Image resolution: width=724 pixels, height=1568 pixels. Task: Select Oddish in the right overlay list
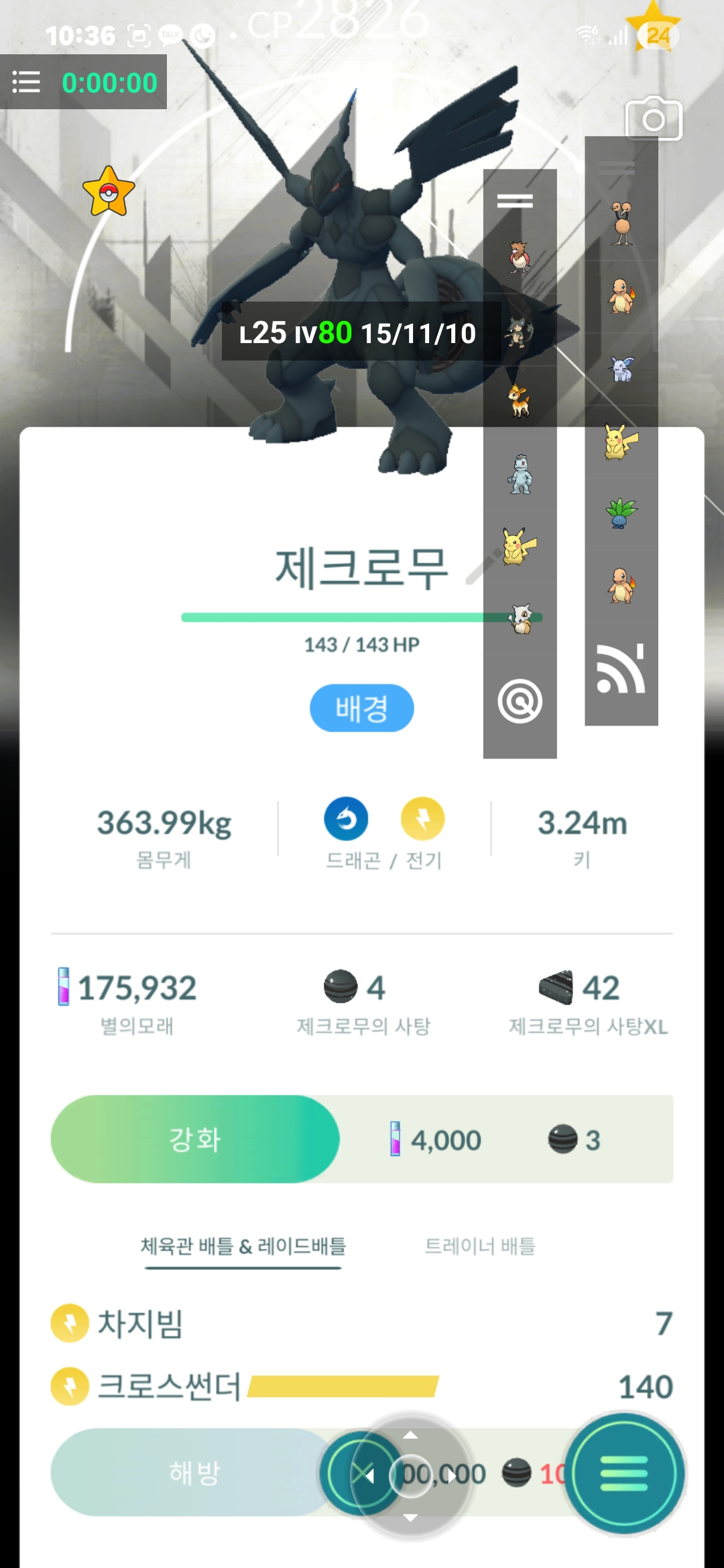(621, 513)
